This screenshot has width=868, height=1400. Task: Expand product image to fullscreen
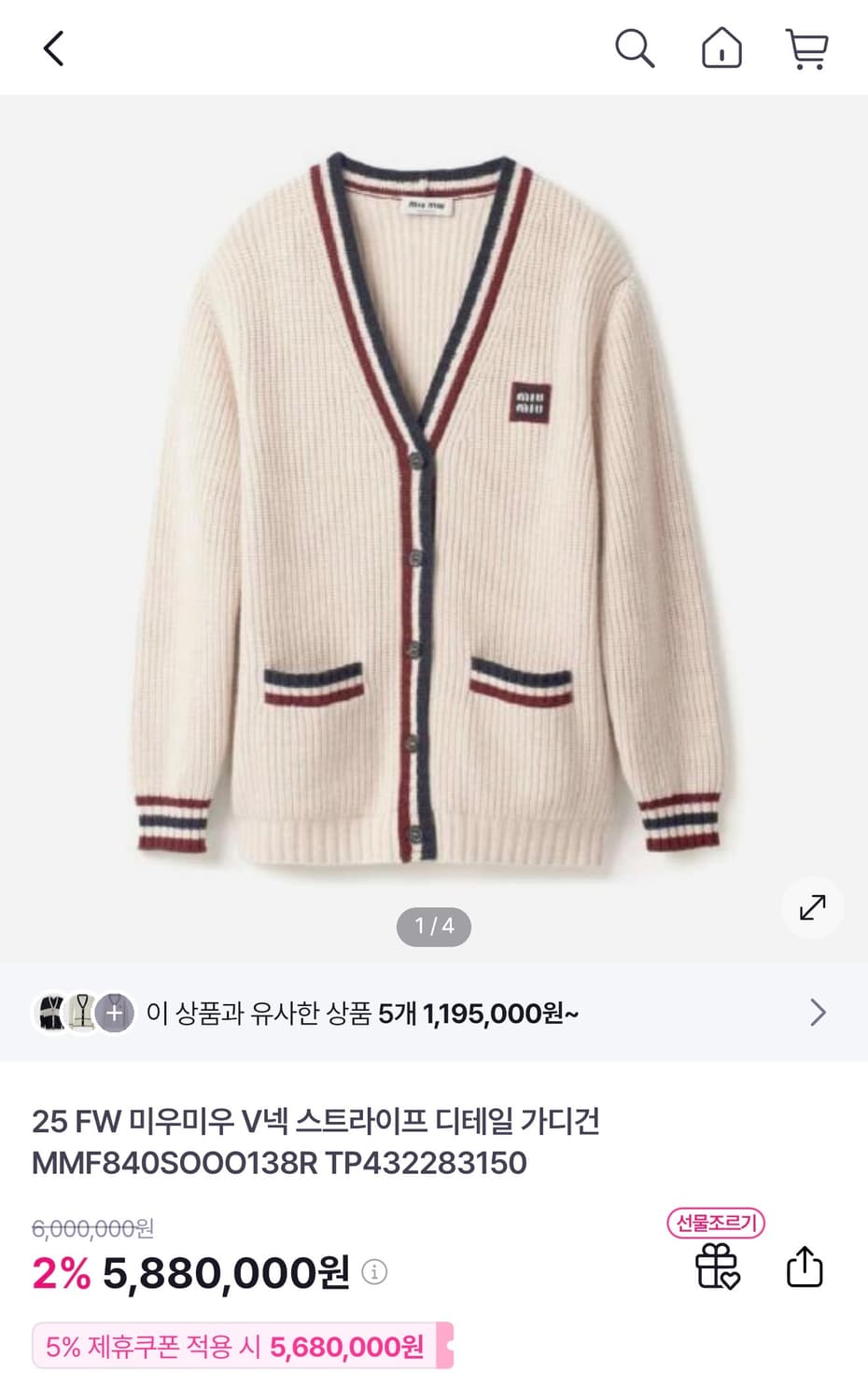(x=812, y=907)
